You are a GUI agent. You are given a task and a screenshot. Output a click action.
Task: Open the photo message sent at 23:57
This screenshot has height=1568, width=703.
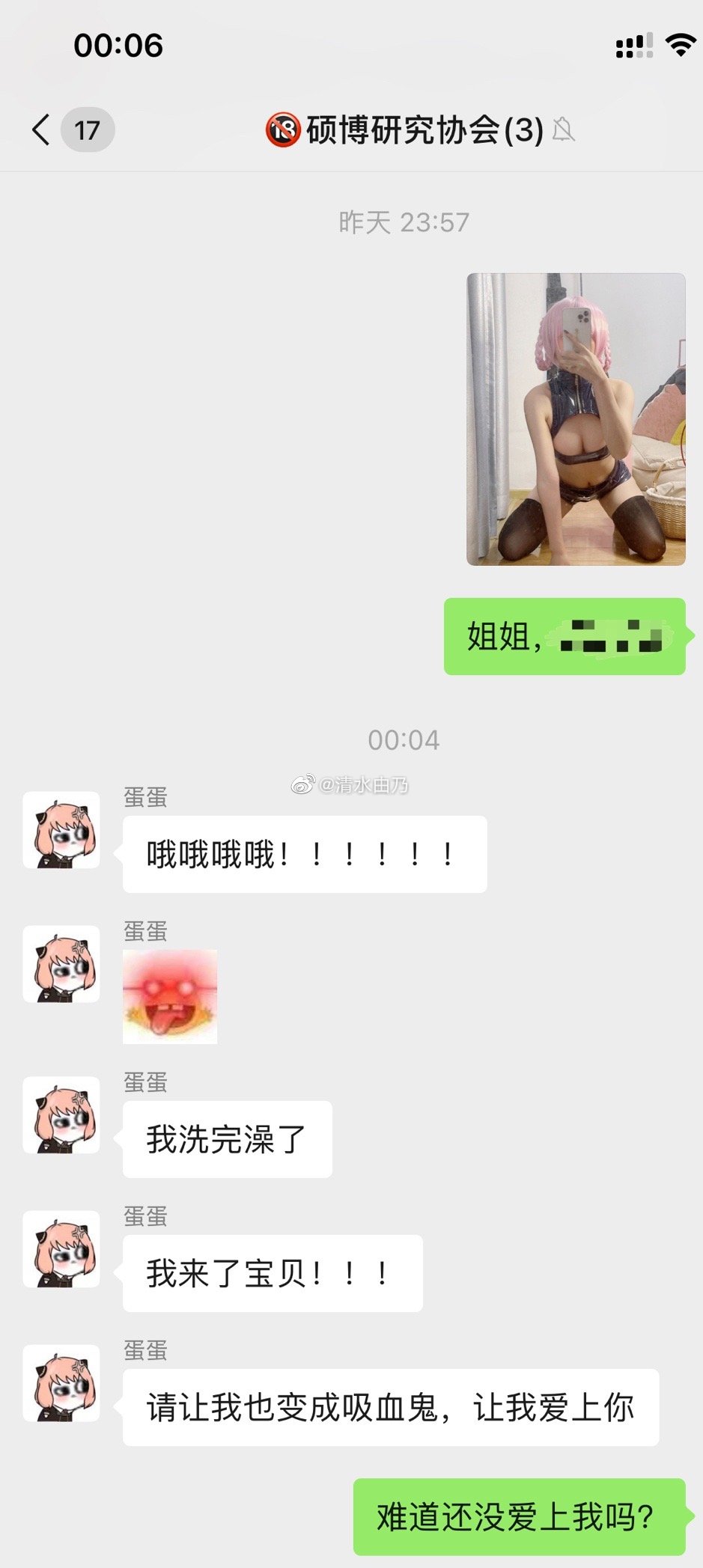575,419
